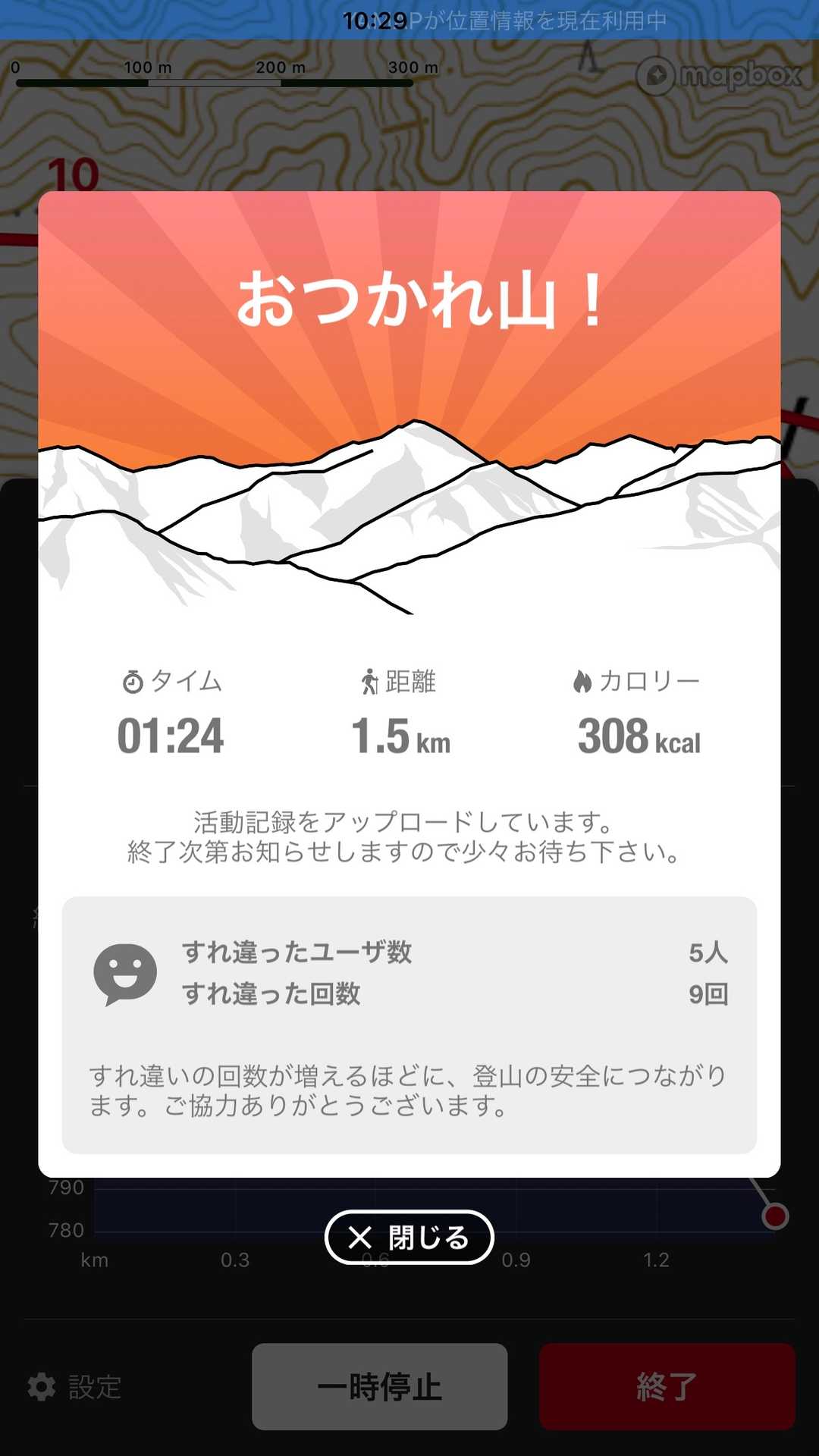Tap the 一時停止 pause button

tap(379, 1387)
